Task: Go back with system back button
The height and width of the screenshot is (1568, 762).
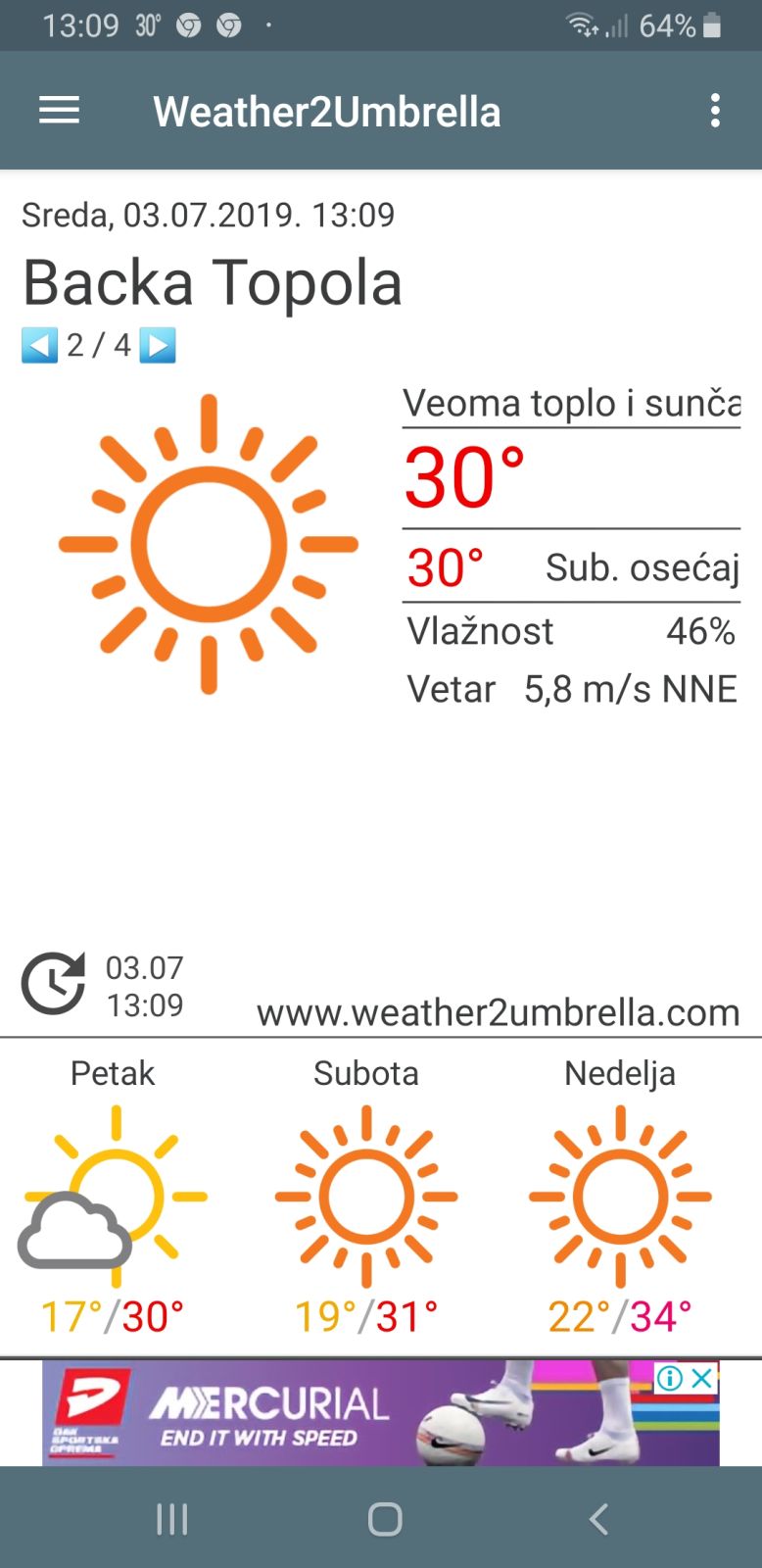Action: [598, 1519]
